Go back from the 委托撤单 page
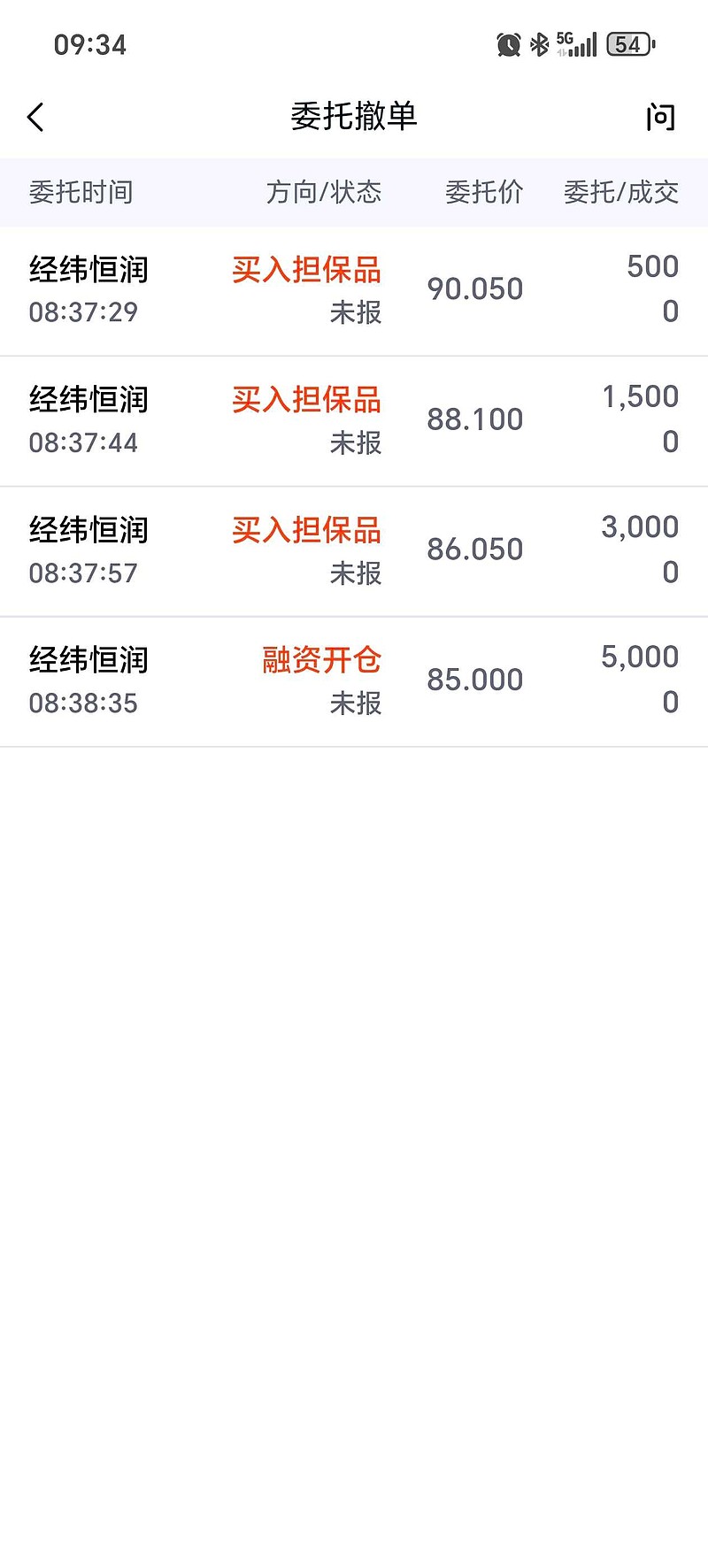708x1568 pixels. tap(36, 117)
